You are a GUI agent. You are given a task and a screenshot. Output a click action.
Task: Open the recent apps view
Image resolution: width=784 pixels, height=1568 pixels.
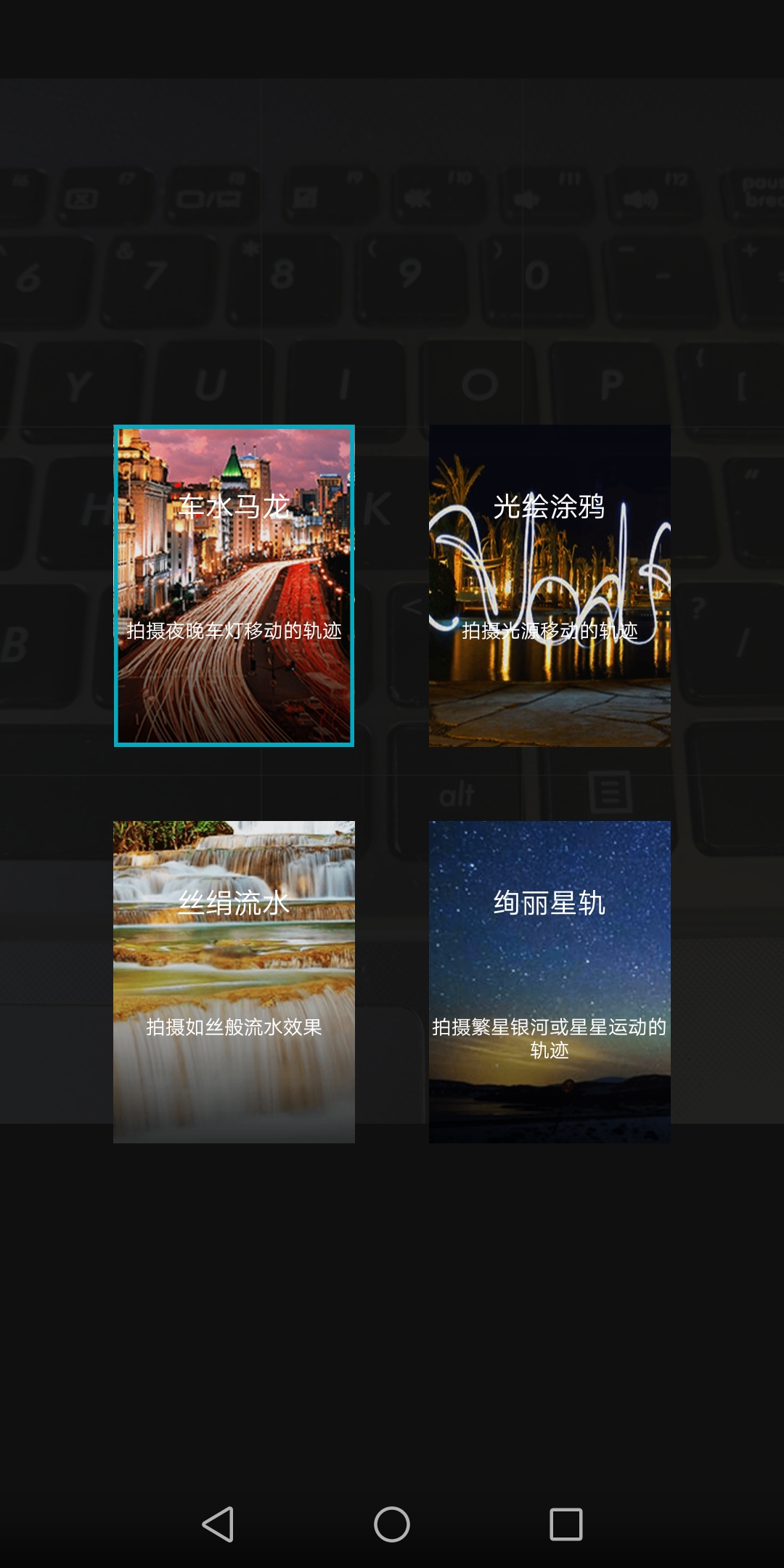point(566,1524)
